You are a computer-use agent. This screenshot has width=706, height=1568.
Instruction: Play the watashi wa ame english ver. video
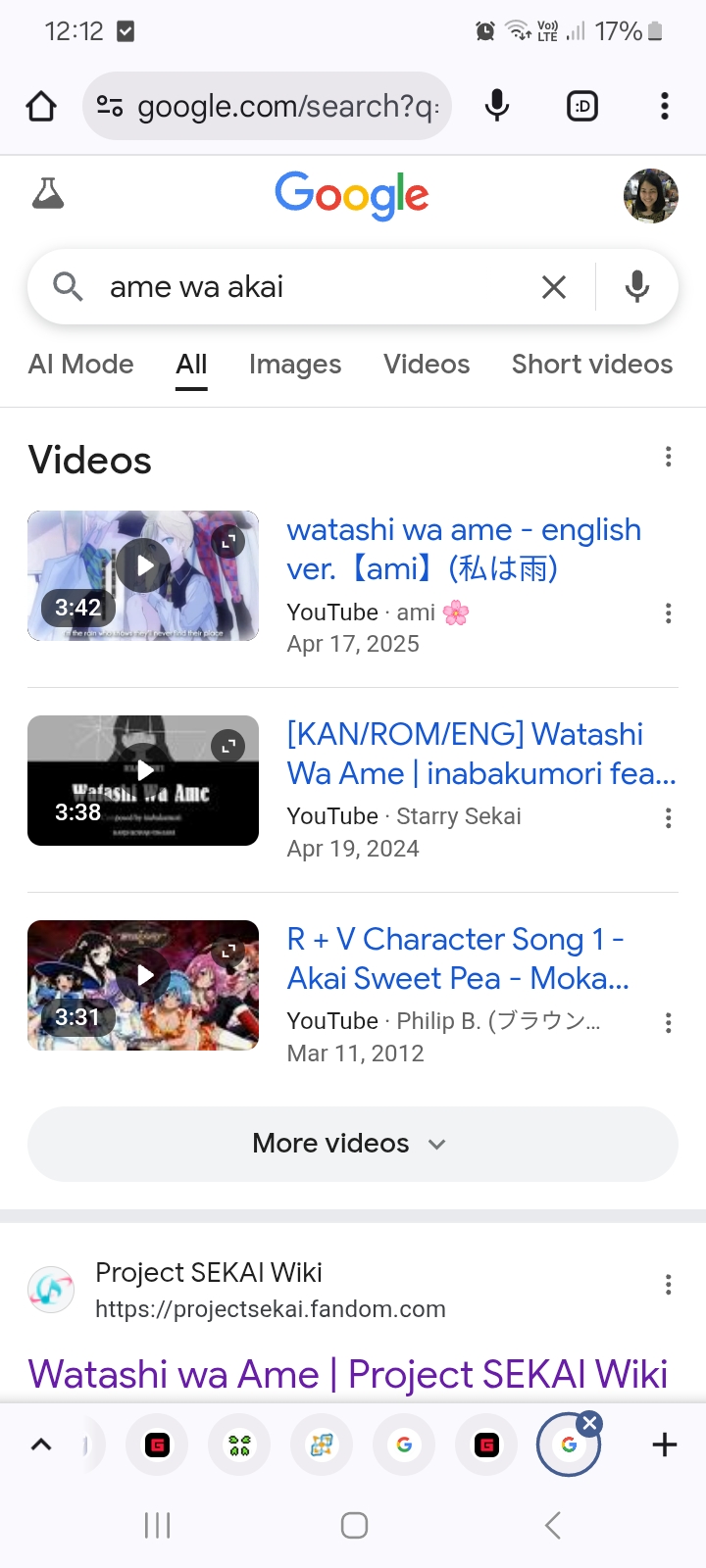coord(143,575)
